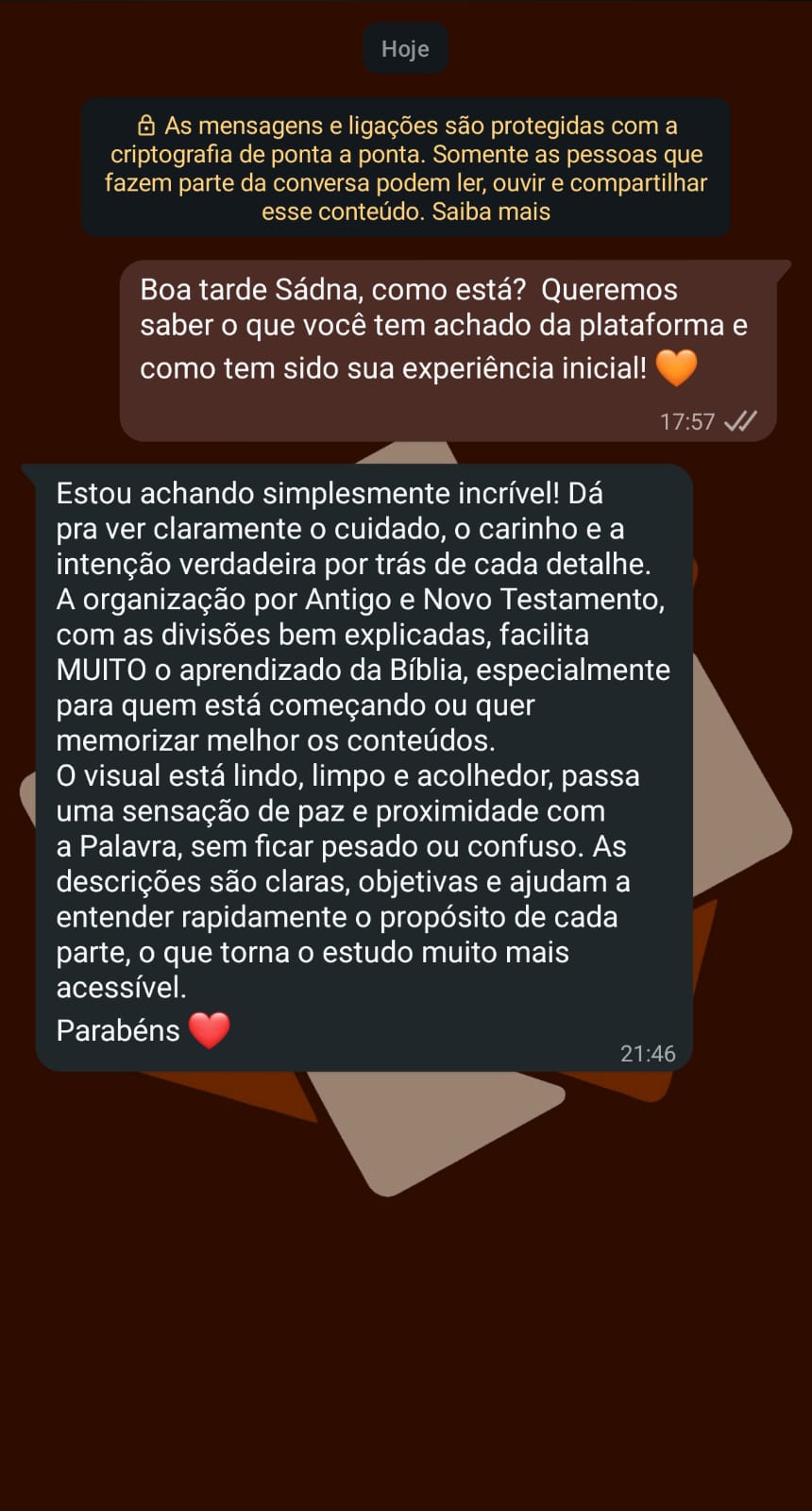Select the 'Hoje' date chip
Viewport: 812px width, 1511px height.
pos(405,48)
